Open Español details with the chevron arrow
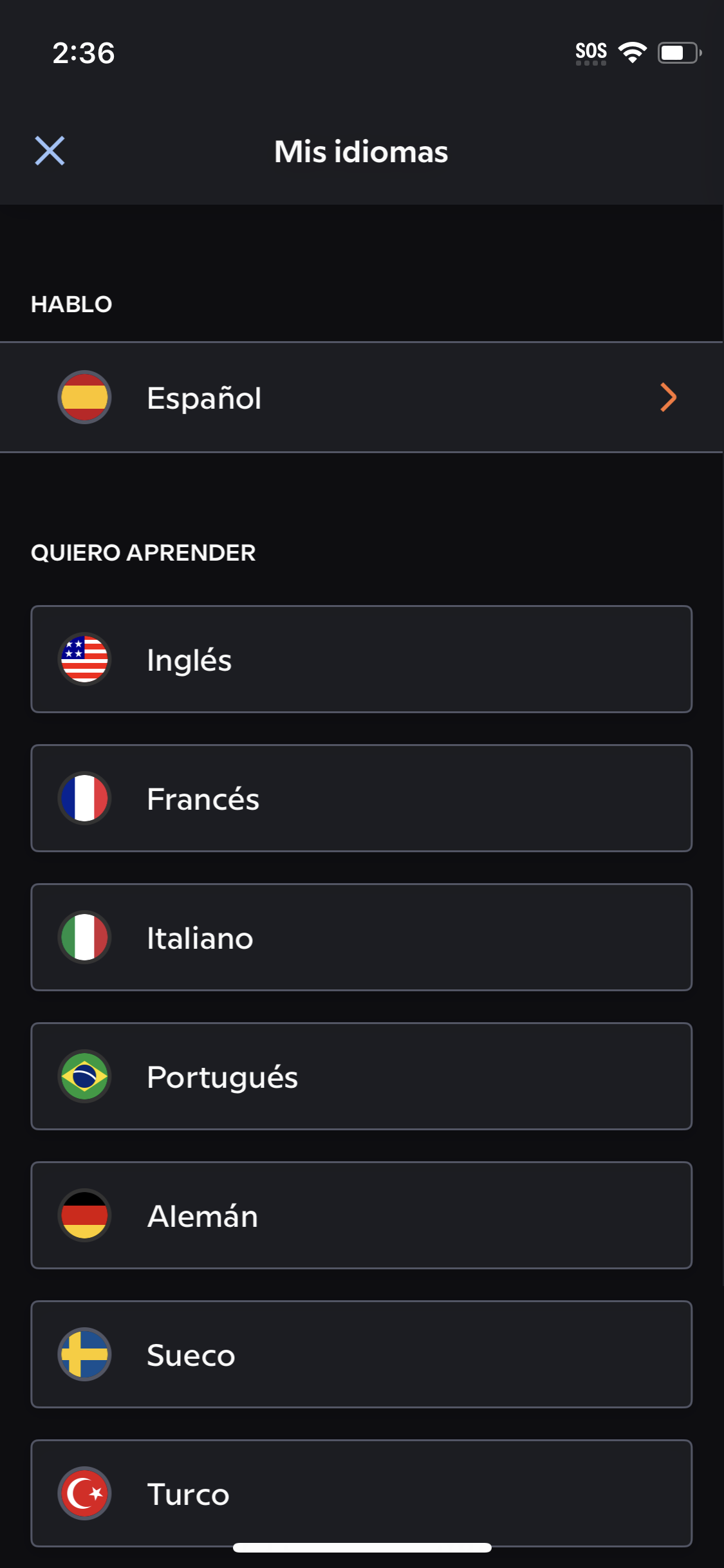The image size is (724, 1568). click(x=668, y=397)
